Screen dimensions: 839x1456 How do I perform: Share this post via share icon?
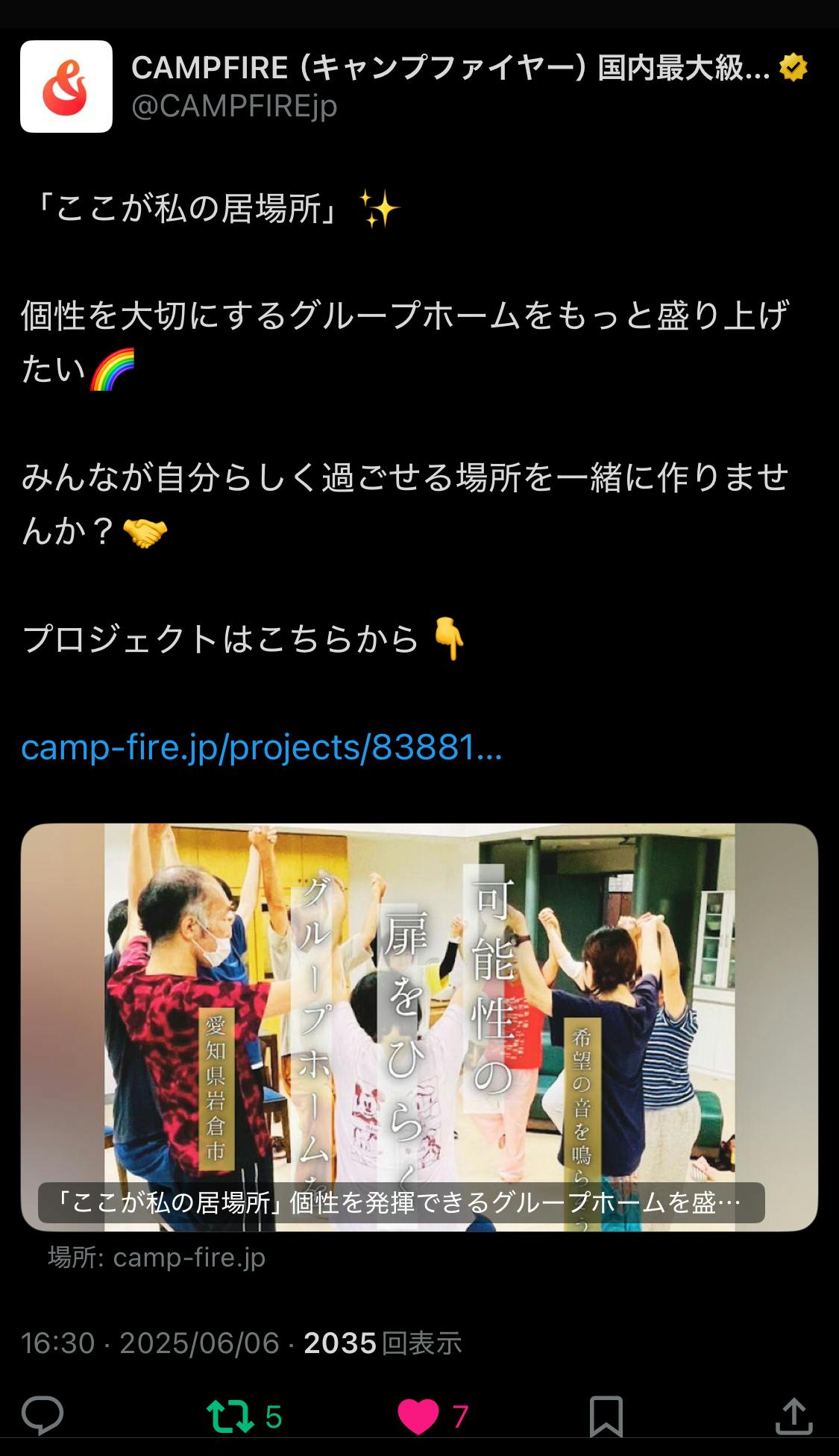(x=794, y=1415)
